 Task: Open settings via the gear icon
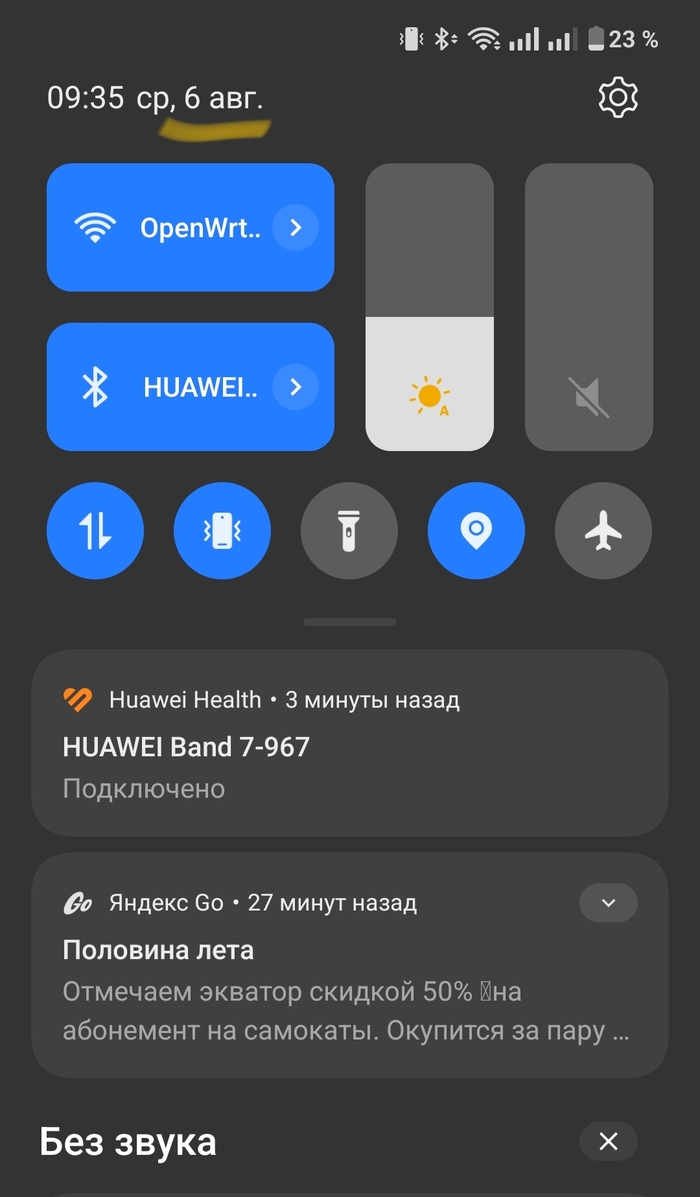click(x=618, y=97)
